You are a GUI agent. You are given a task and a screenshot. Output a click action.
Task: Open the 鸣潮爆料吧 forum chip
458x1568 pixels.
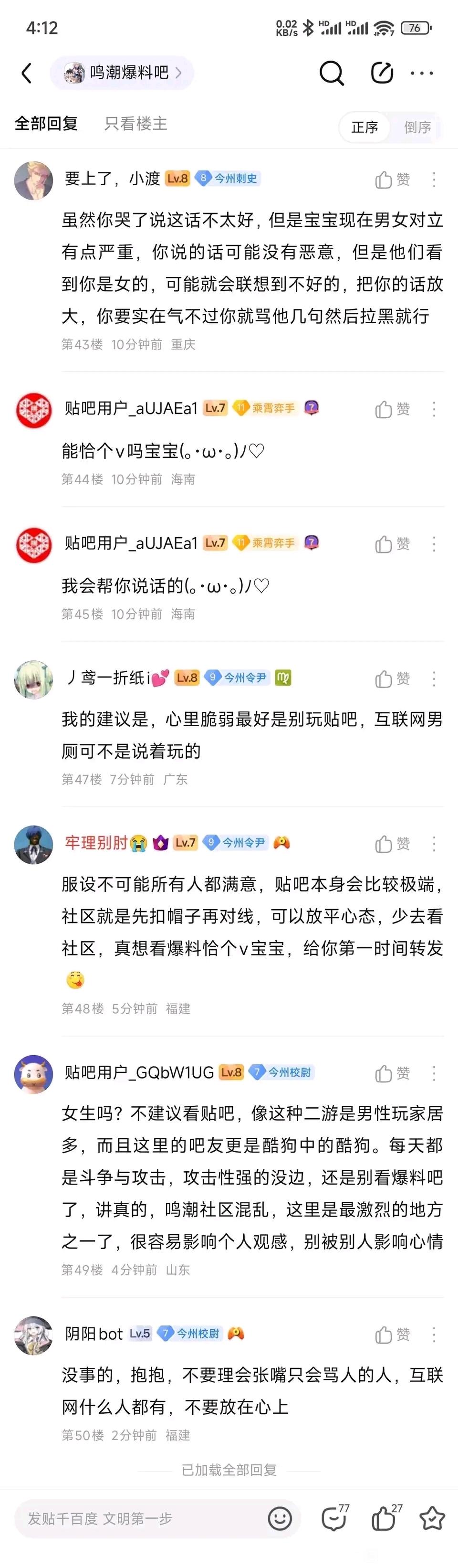pyautogui.click(x=122, y=73)
